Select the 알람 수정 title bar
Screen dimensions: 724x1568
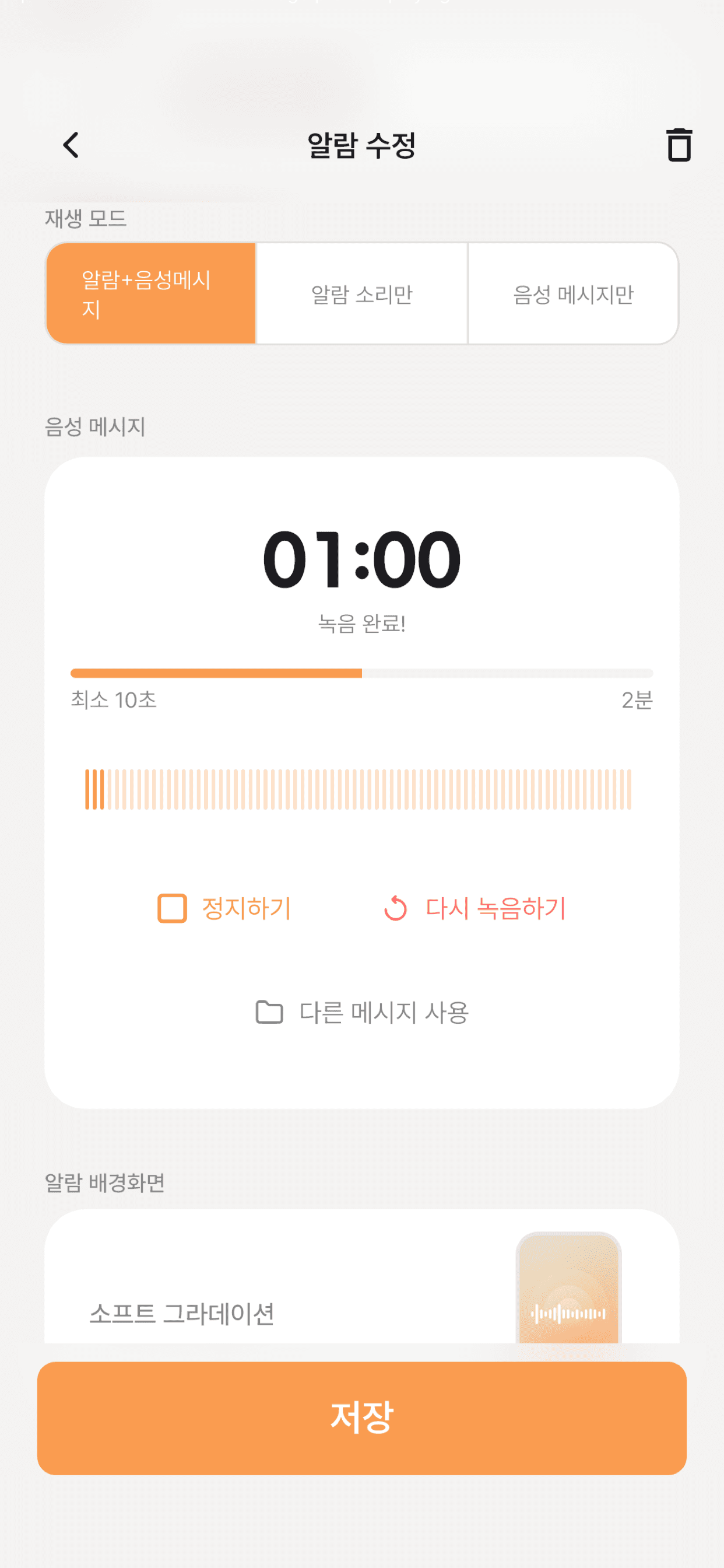pos(362,145)
